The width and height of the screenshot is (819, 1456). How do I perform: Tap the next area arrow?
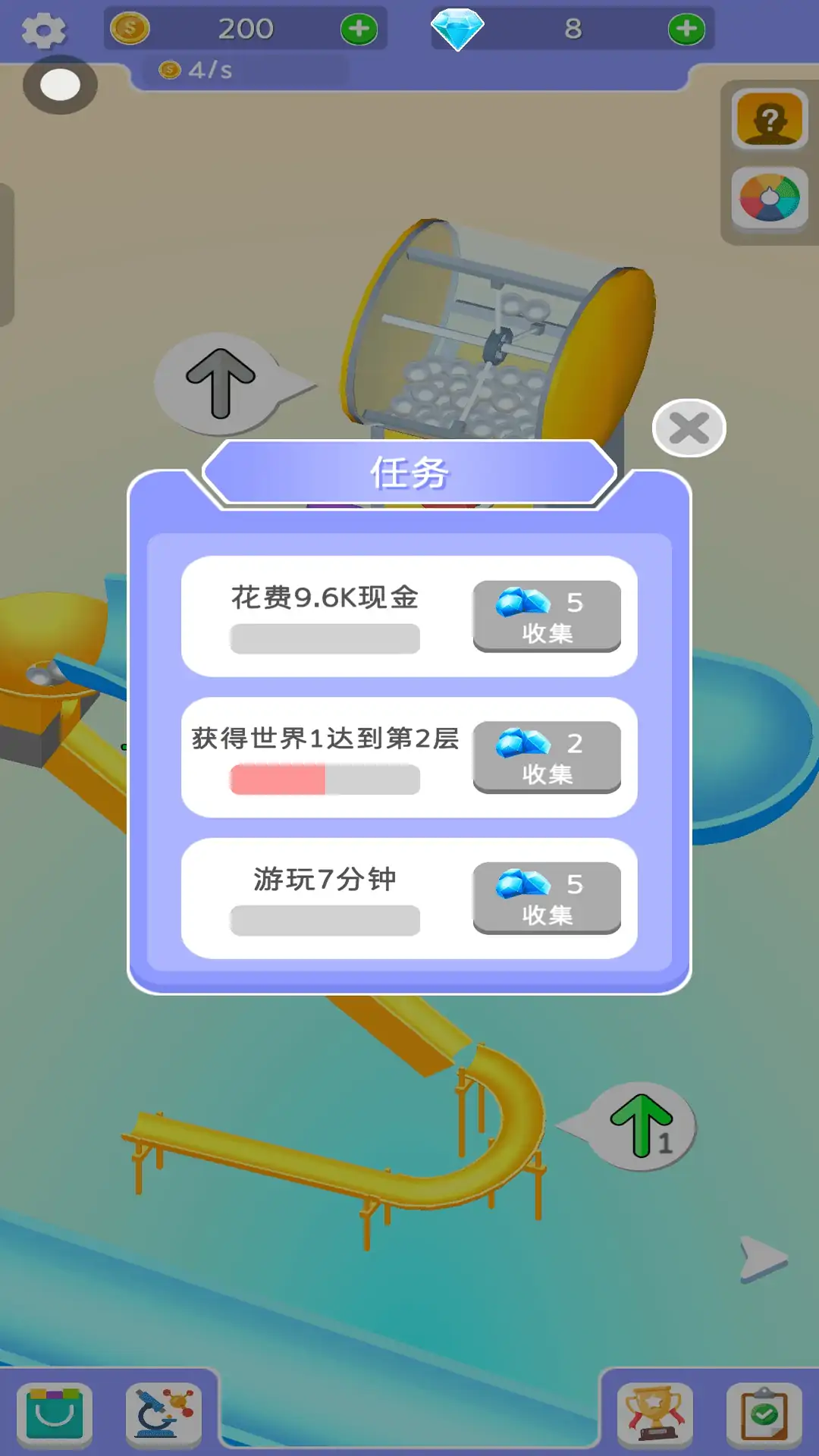click(x=763, y=1260)
